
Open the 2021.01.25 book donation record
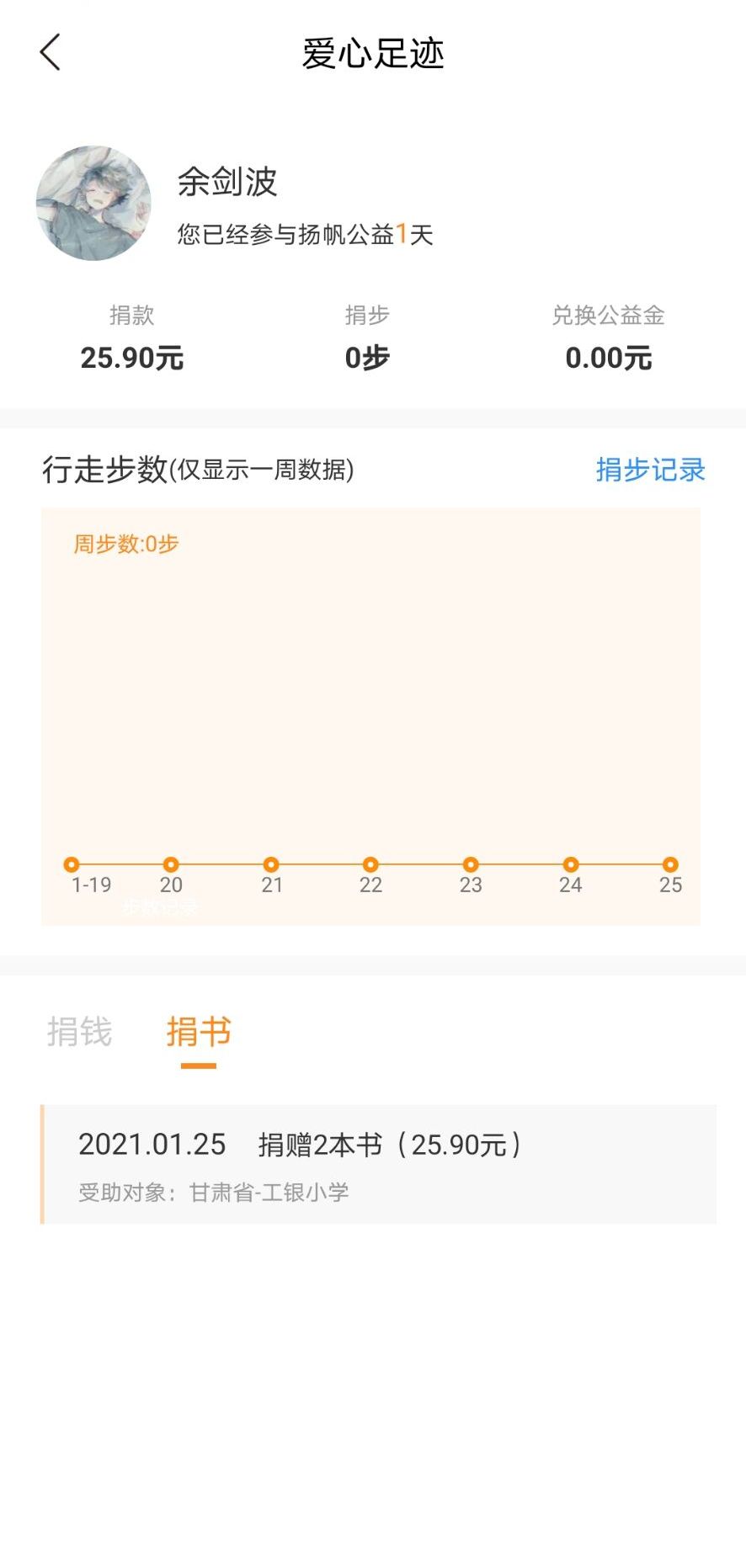(379, 1164)
